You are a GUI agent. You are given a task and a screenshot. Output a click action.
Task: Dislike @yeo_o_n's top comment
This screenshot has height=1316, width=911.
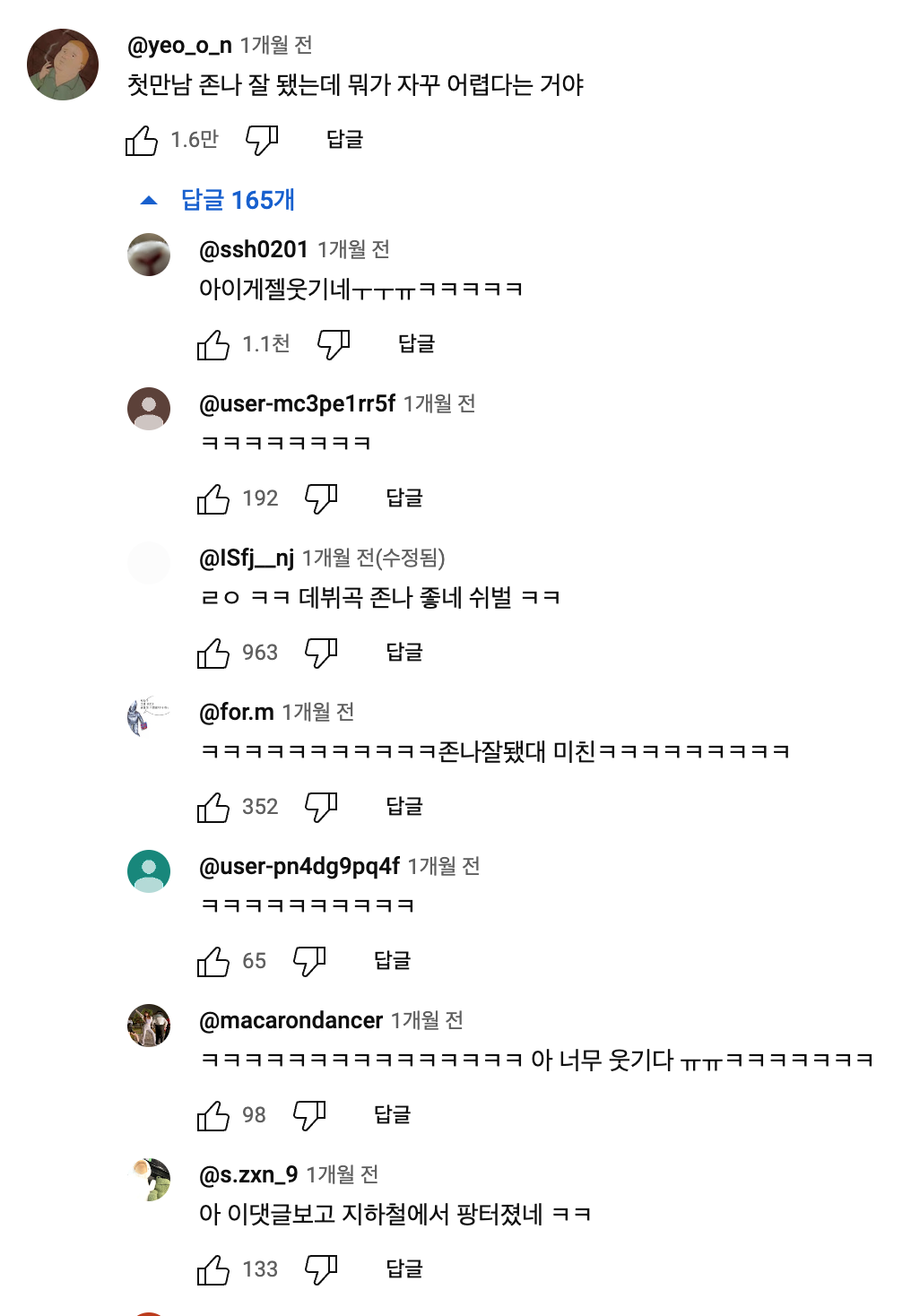[261, 139]
